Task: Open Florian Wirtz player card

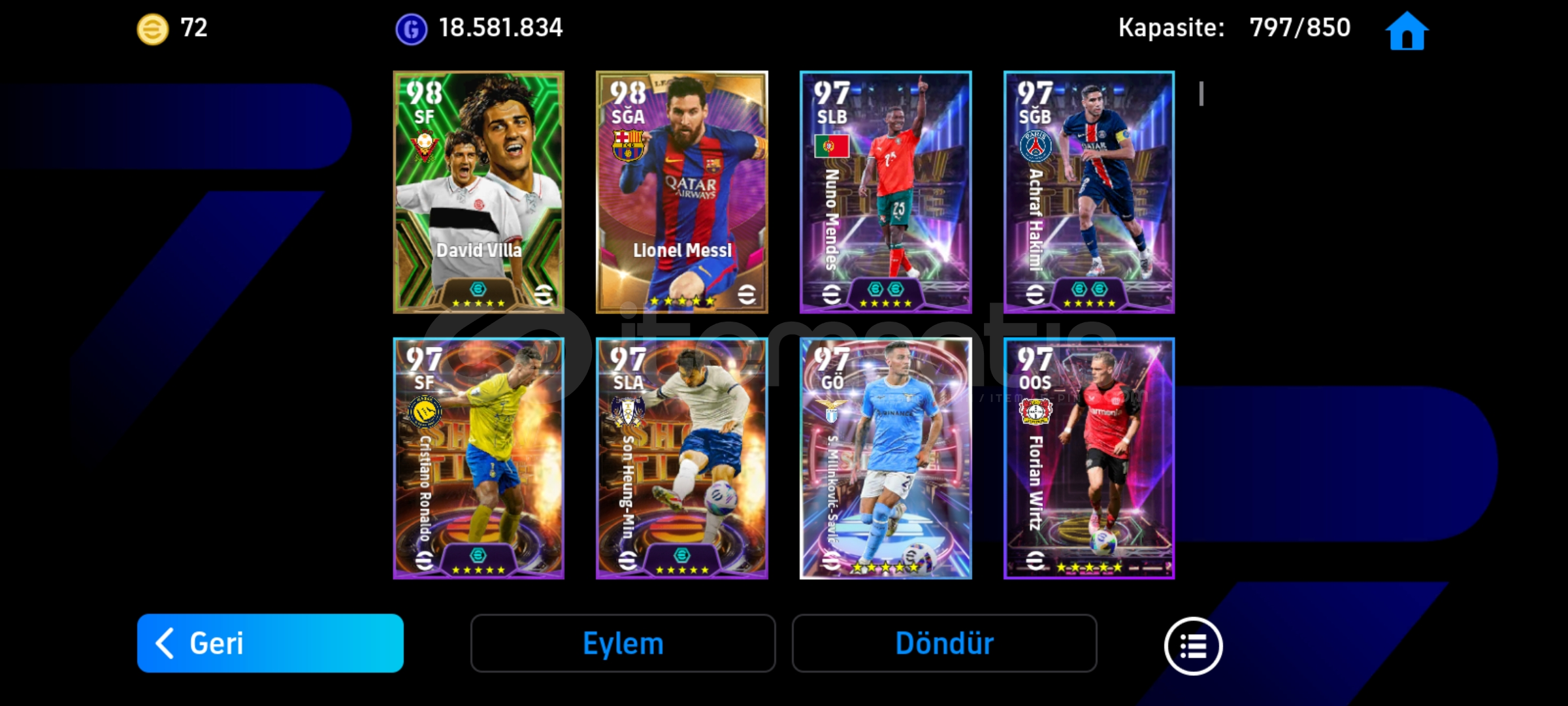Action: pyautogui.click(x=1088, y=458)
